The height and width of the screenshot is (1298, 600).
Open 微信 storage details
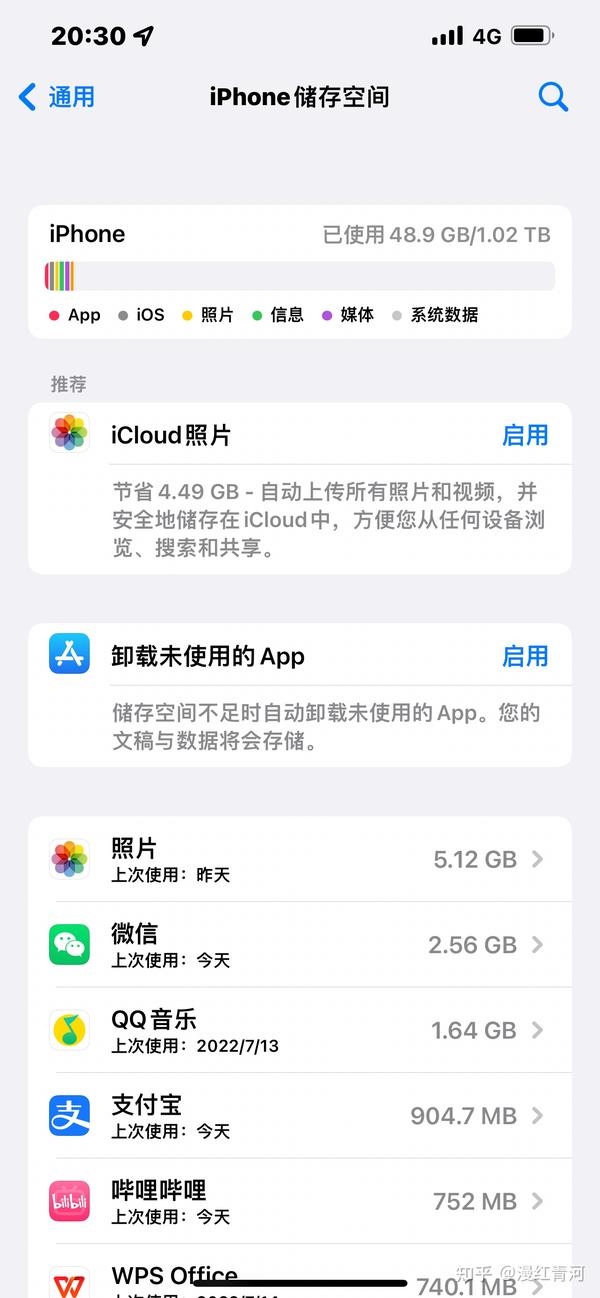point(300,945)
